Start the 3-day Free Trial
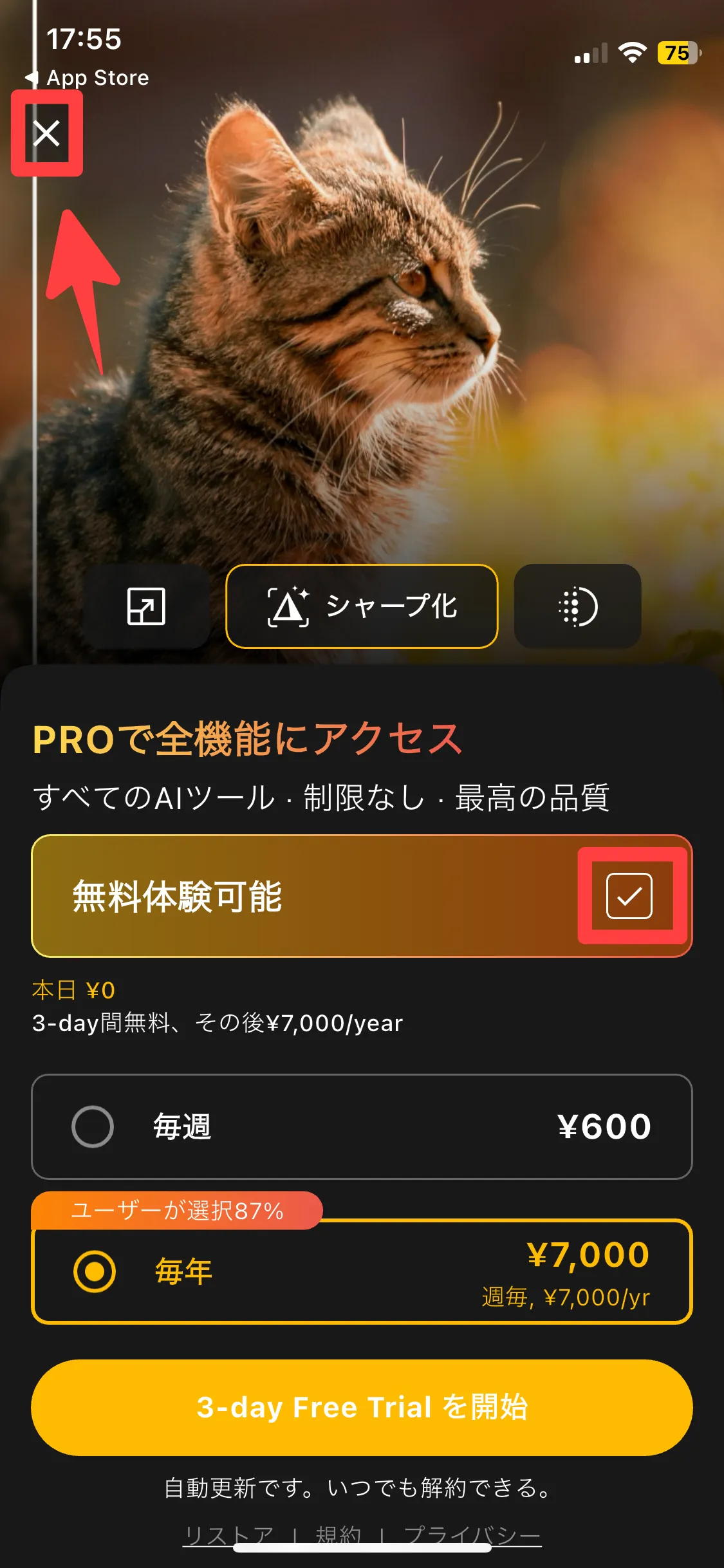 [x=362, y=1407]
